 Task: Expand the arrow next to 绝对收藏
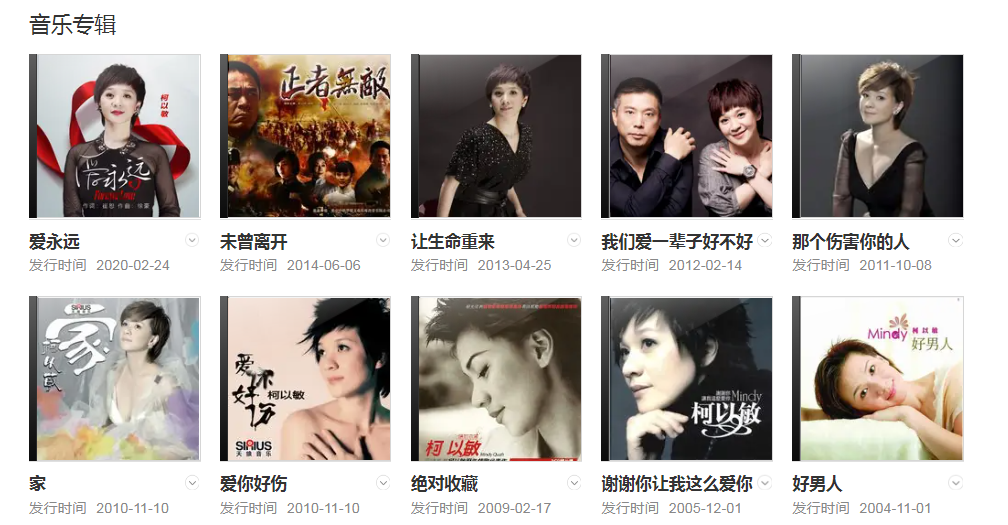(x=573, y=482)
